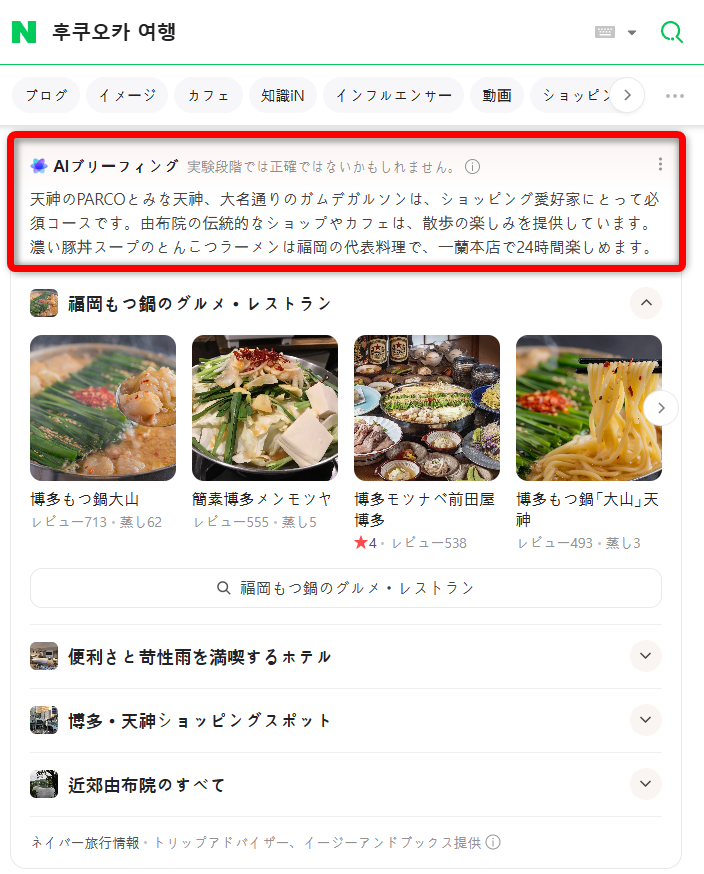Switch to the ブログ tab
Viewport: 704px width, 874px height.
click(x=46, y=95)
